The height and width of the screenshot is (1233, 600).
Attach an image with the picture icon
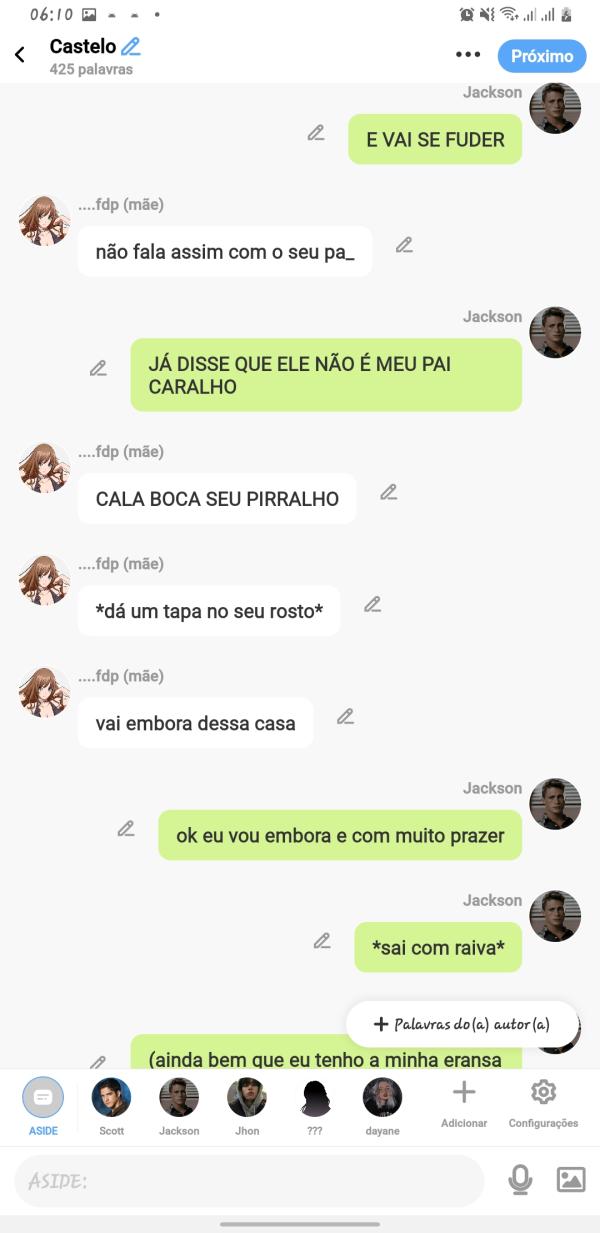571,1180
